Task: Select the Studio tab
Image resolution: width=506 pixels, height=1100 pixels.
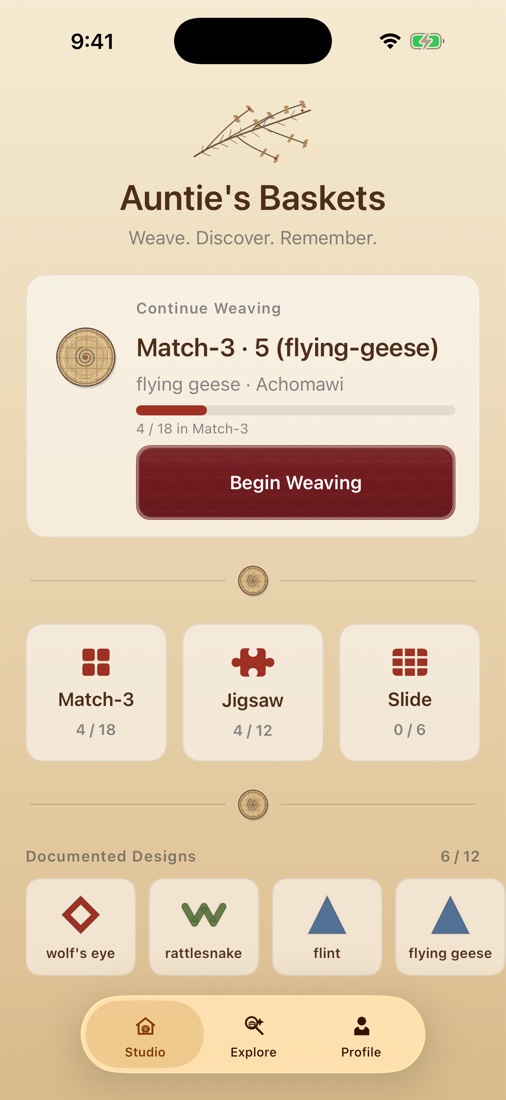Action: pyautogui.click(x=145, y=1036)
